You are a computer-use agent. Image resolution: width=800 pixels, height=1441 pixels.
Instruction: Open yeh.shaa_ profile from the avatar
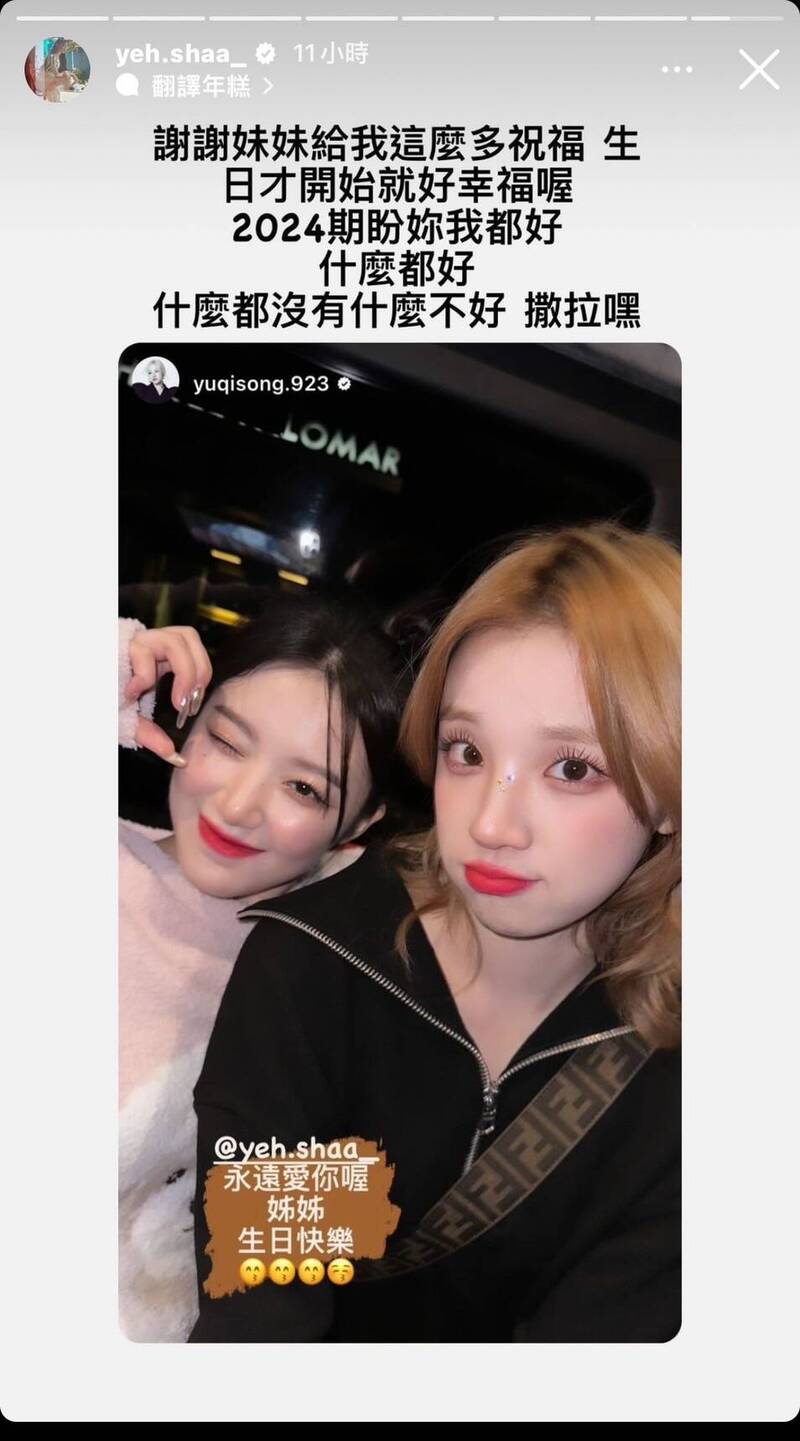(57, 69)
